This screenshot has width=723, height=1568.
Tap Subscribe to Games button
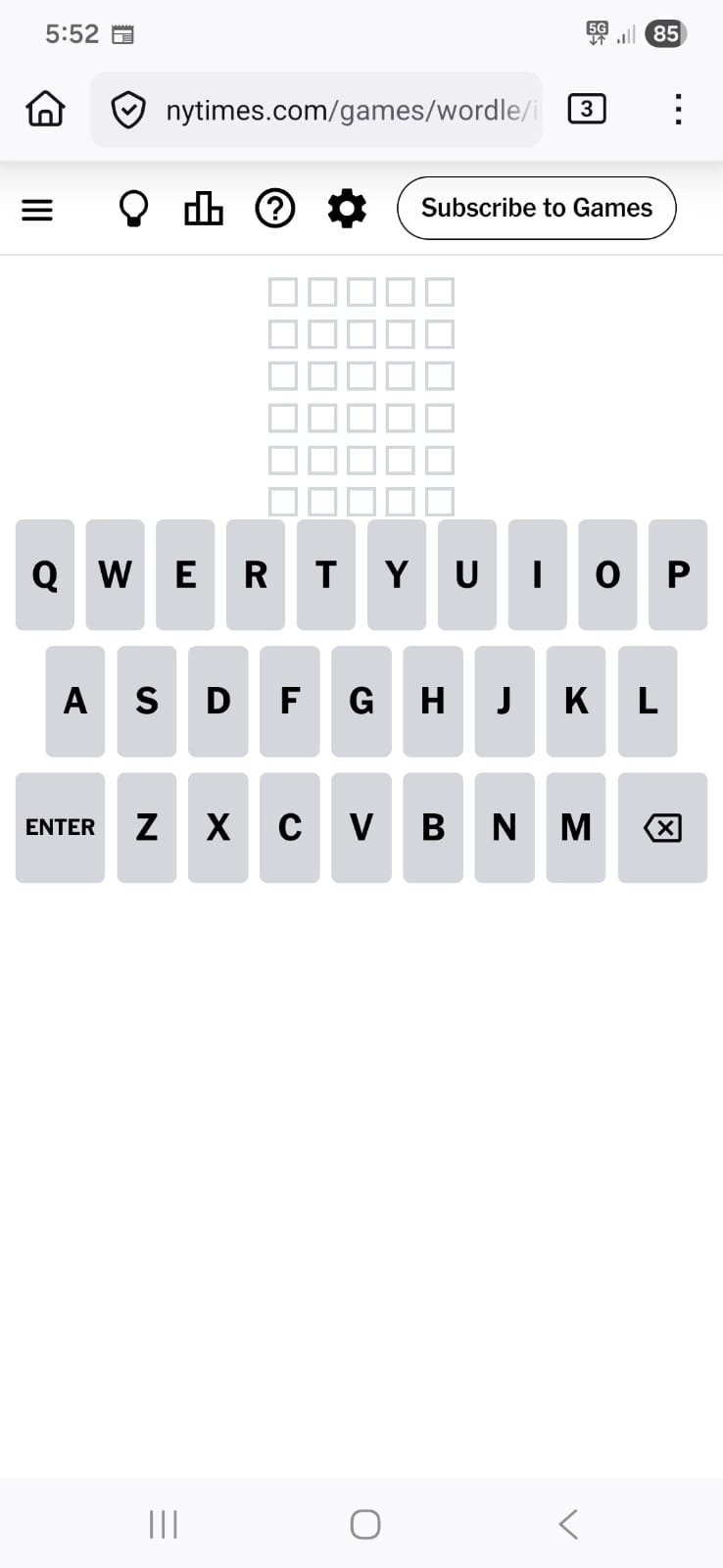[x=536, y=208]
